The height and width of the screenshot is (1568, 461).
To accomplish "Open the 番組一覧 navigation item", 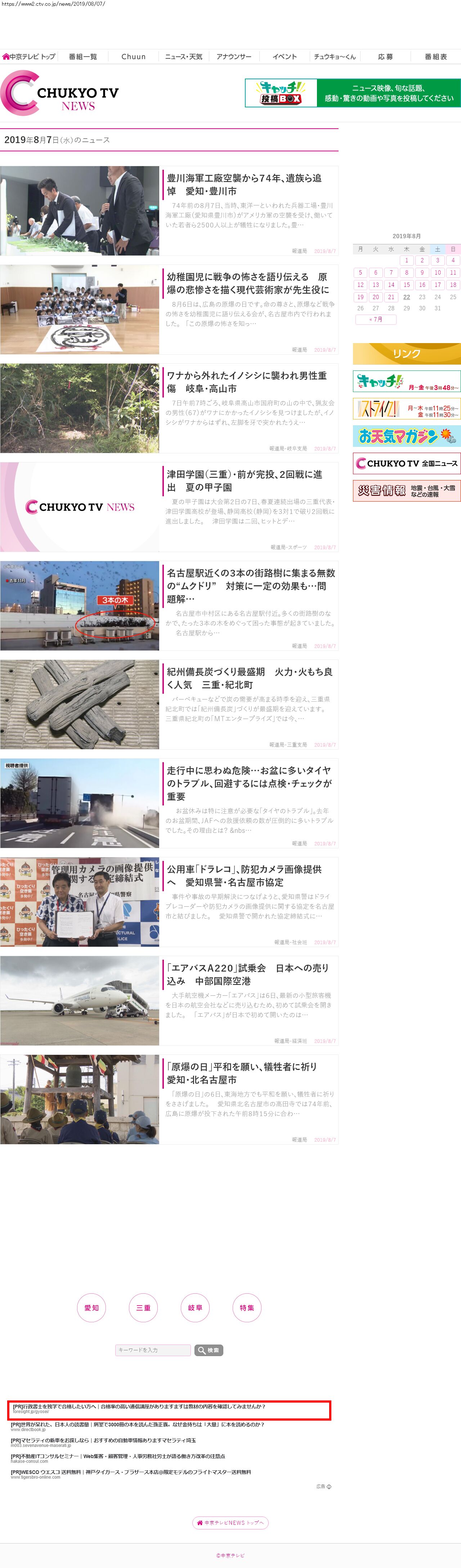I will [x=83, y=57].
